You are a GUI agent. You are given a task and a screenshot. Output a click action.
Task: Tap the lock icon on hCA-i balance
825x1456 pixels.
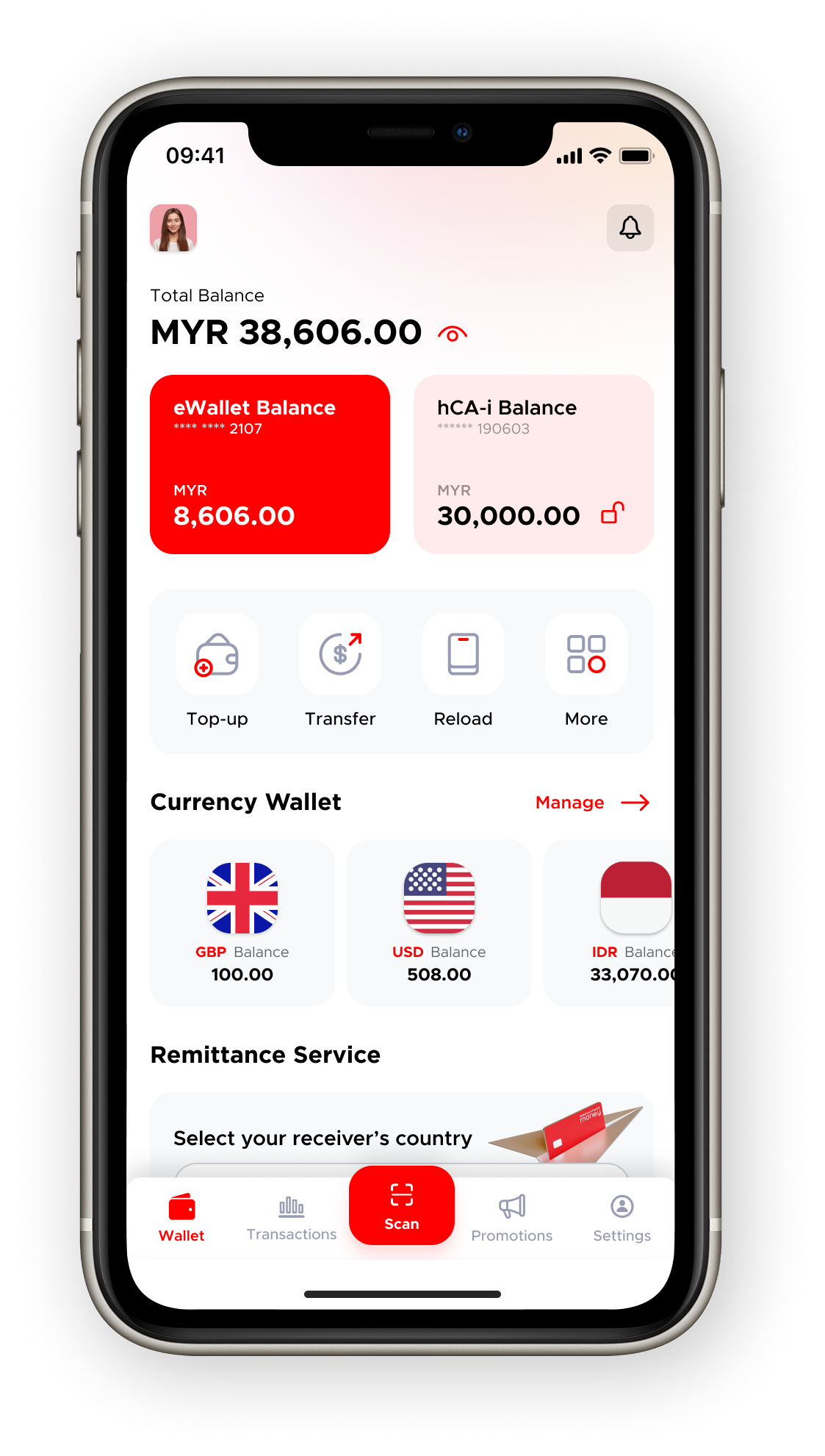tap(613, 513)
